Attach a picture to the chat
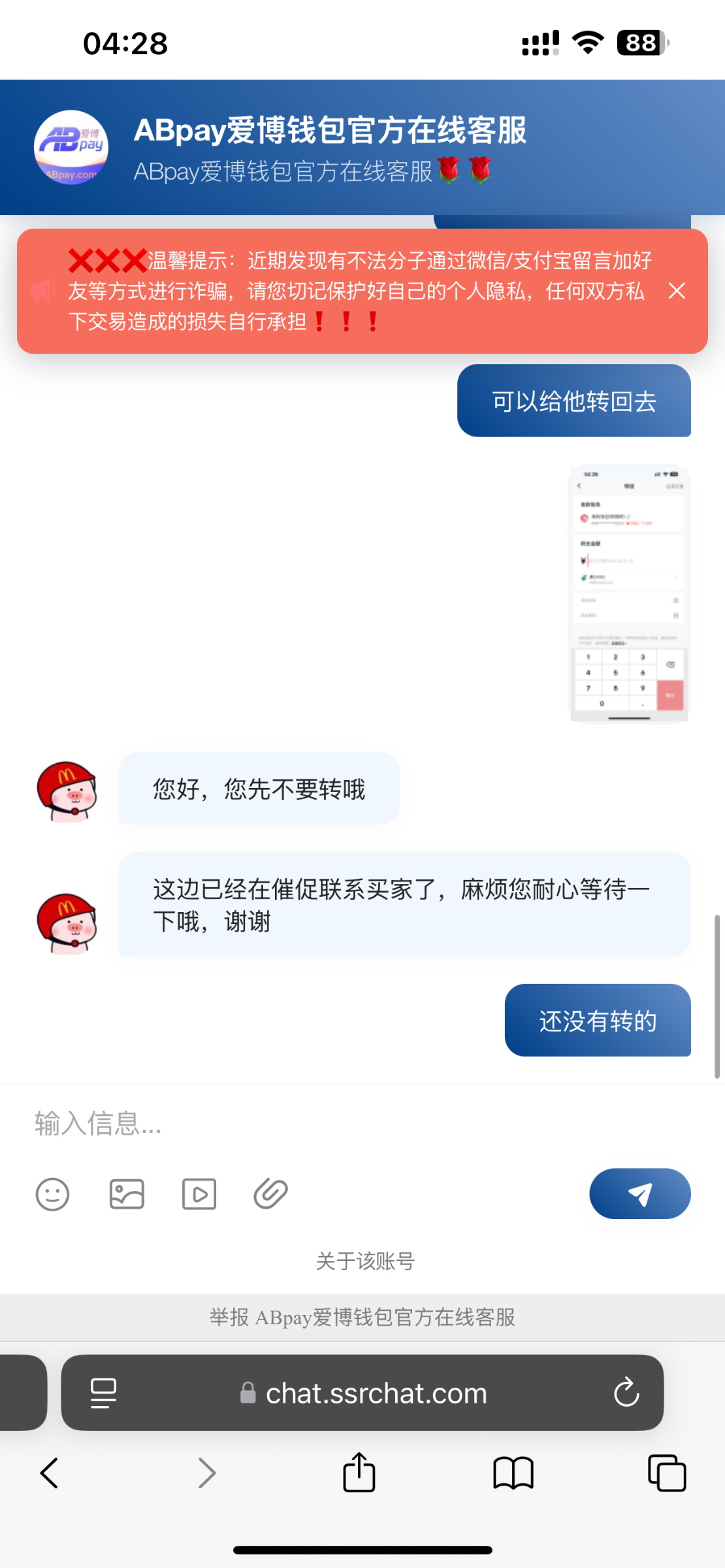Image resolution: width=725 pixels, height=1568 pixels. (127, 1194)
